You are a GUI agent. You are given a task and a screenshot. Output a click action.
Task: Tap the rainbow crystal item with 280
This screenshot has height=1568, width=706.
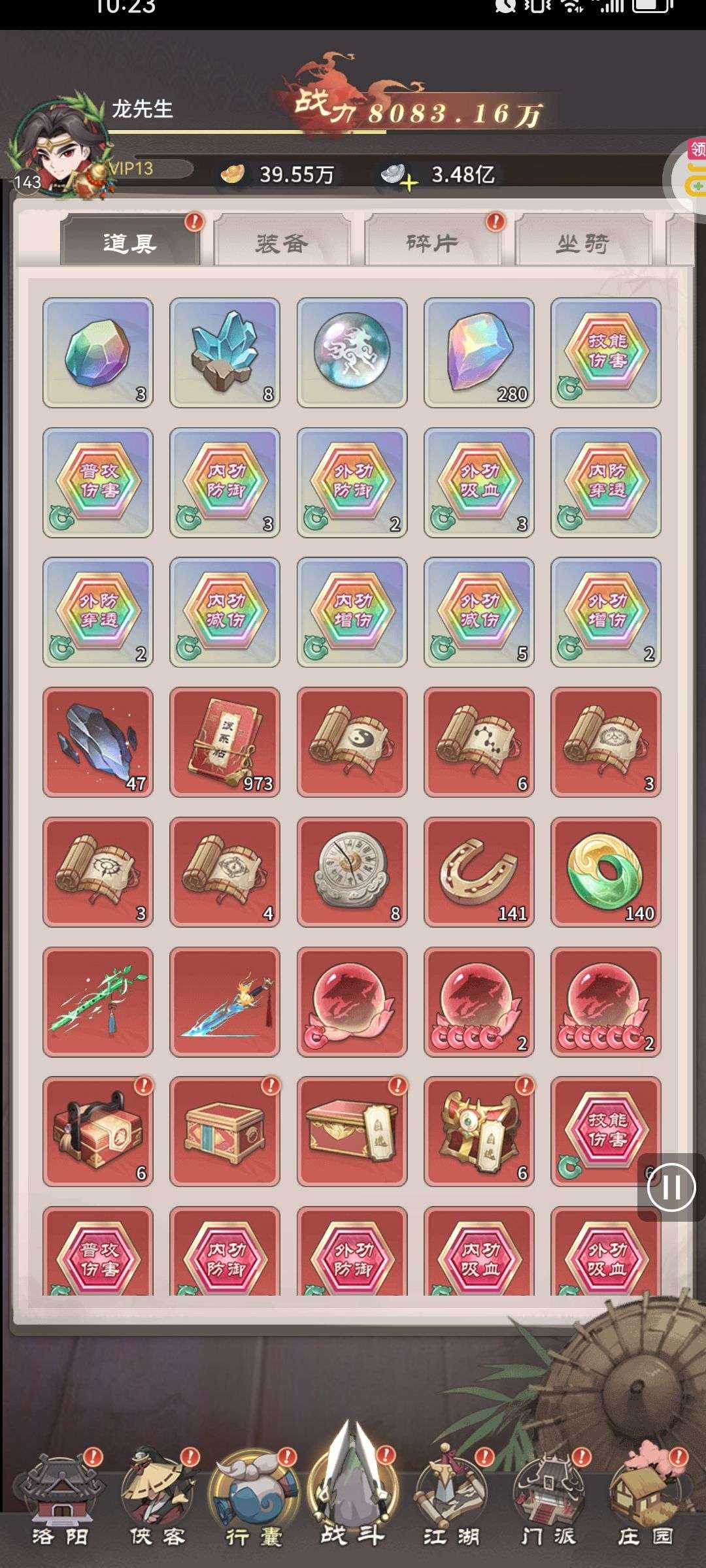point(479,353)
